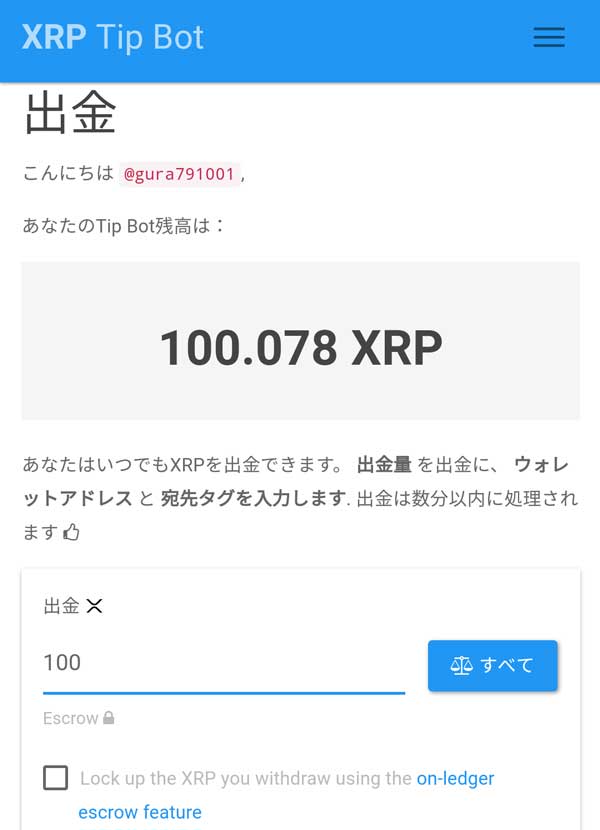Focus the withdrawal amount field showing 100

[x=223, y=663]
